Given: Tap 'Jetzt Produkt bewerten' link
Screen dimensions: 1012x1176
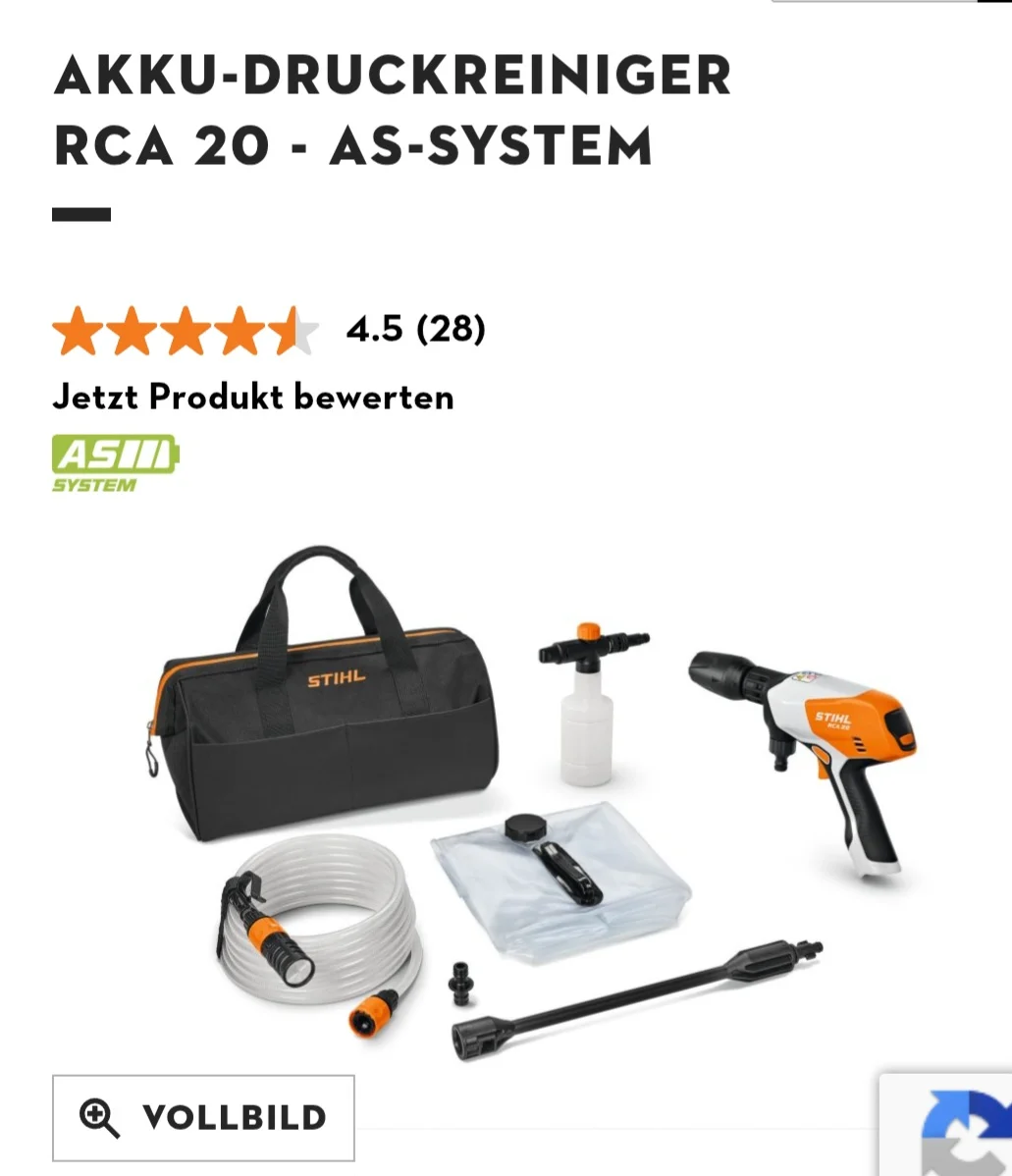Looking at the screenshot, I should [253, 398].
